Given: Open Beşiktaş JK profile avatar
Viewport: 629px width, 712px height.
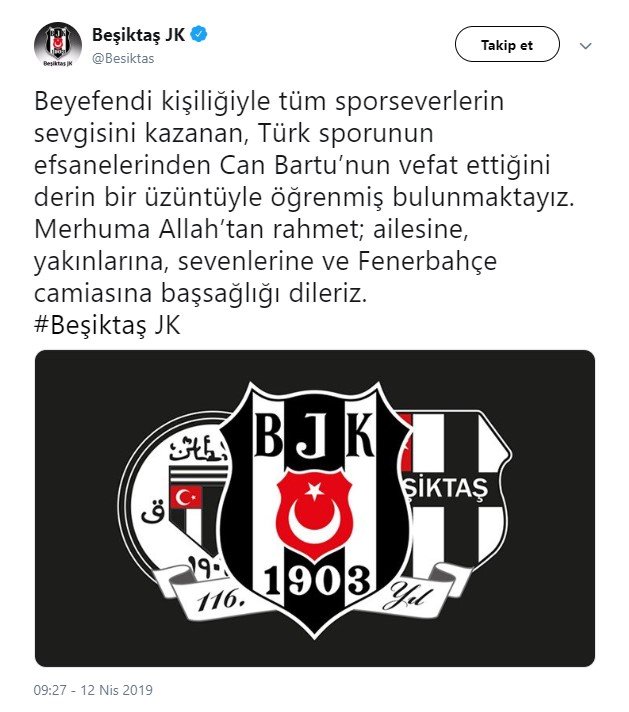Looking at the screenshot, I should click(58, 46).
